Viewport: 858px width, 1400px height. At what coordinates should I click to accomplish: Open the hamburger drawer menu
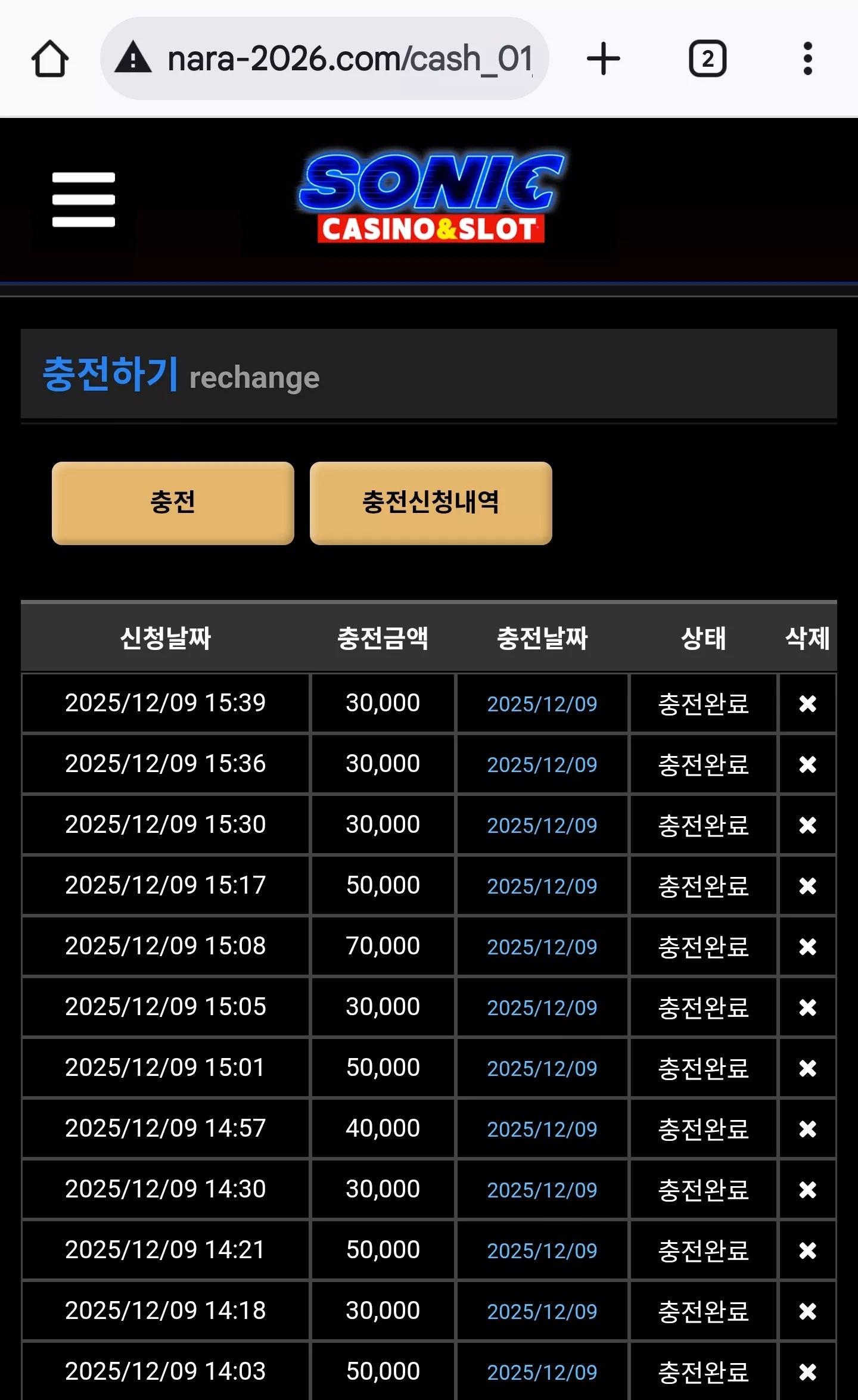tap(83, 200)
